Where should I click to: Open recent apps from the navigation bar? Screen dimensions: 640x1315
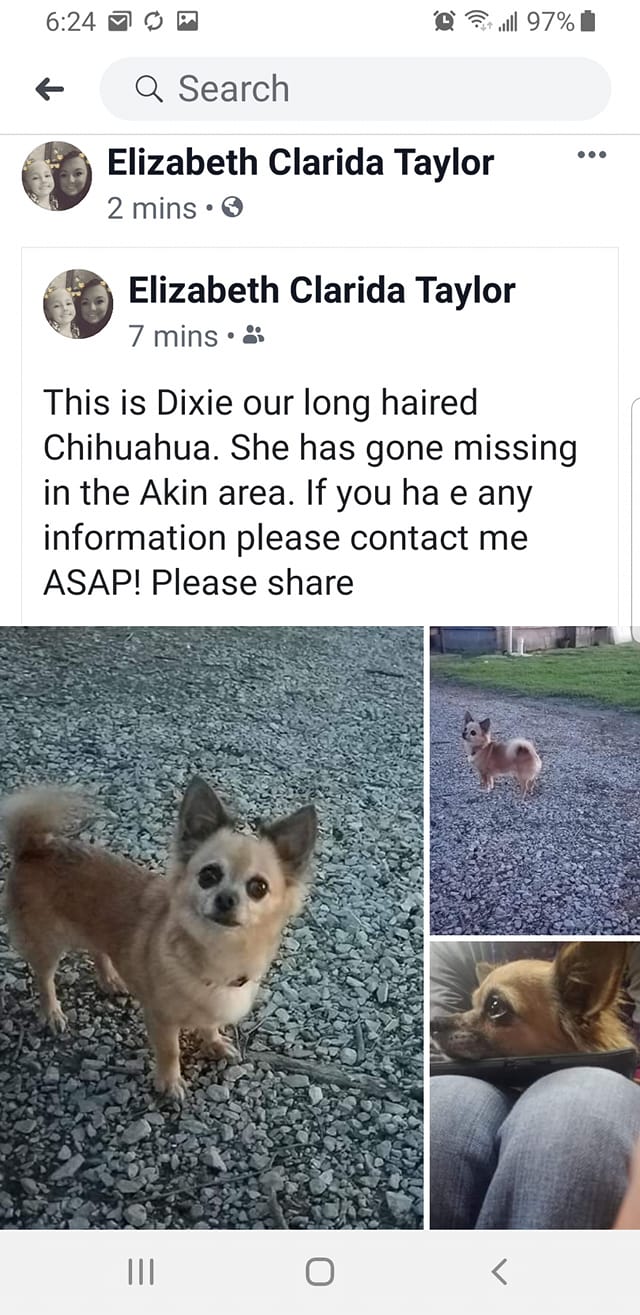[141, 1271]
